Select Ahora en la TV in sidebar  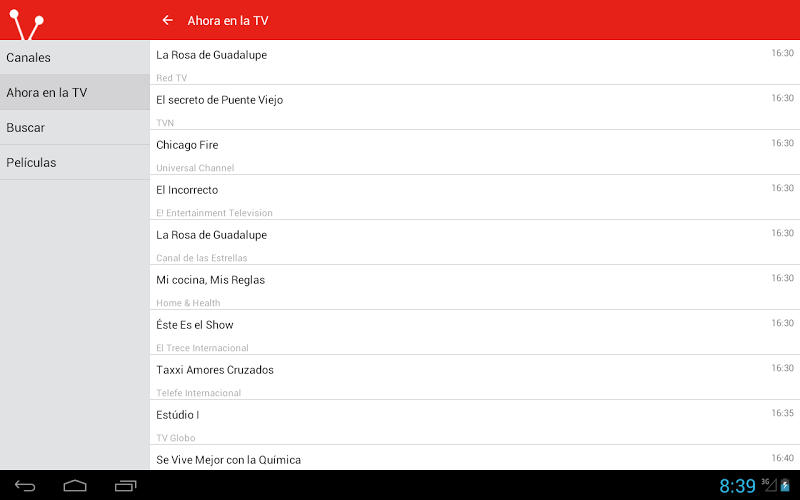[75, 92]
